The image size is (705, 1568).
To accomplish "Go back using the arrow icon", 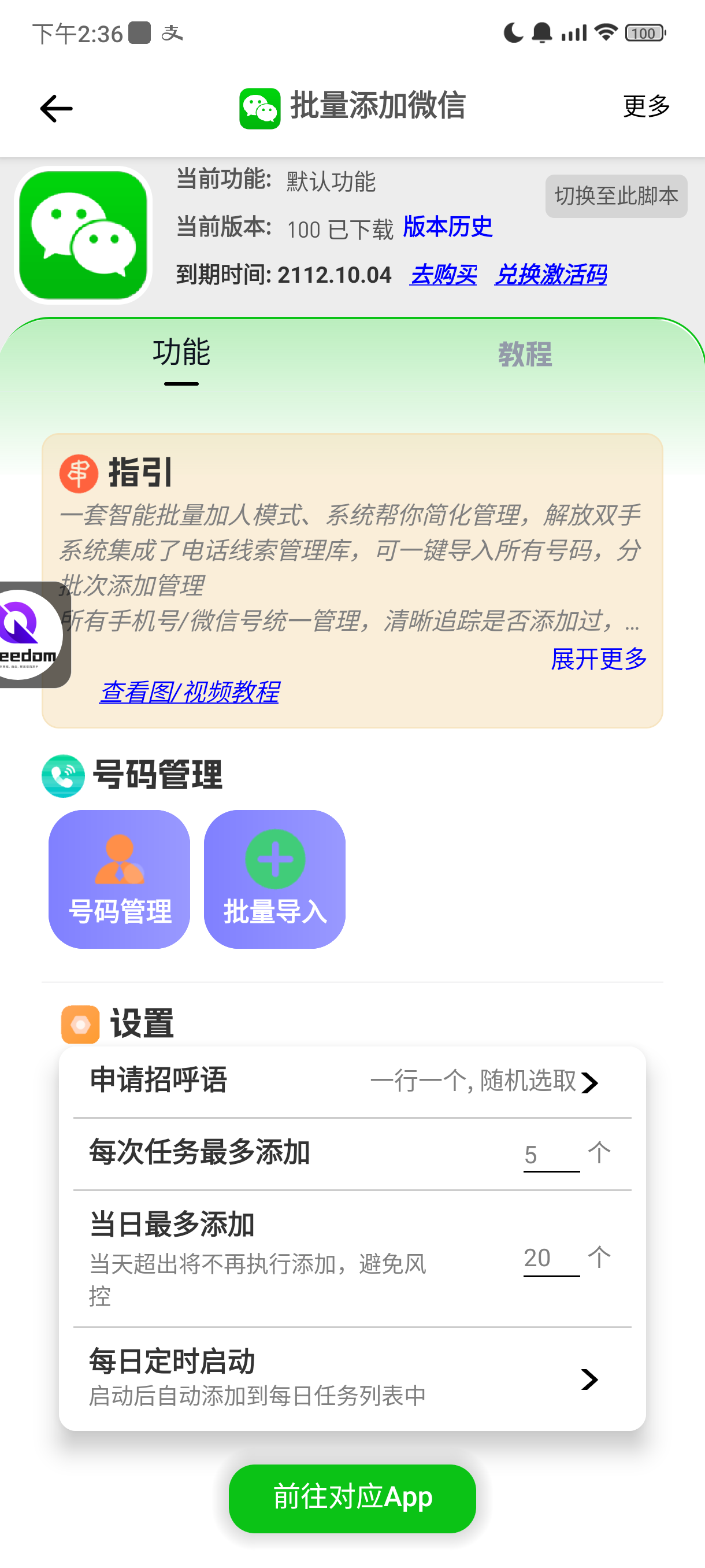I will coord(56,108).
